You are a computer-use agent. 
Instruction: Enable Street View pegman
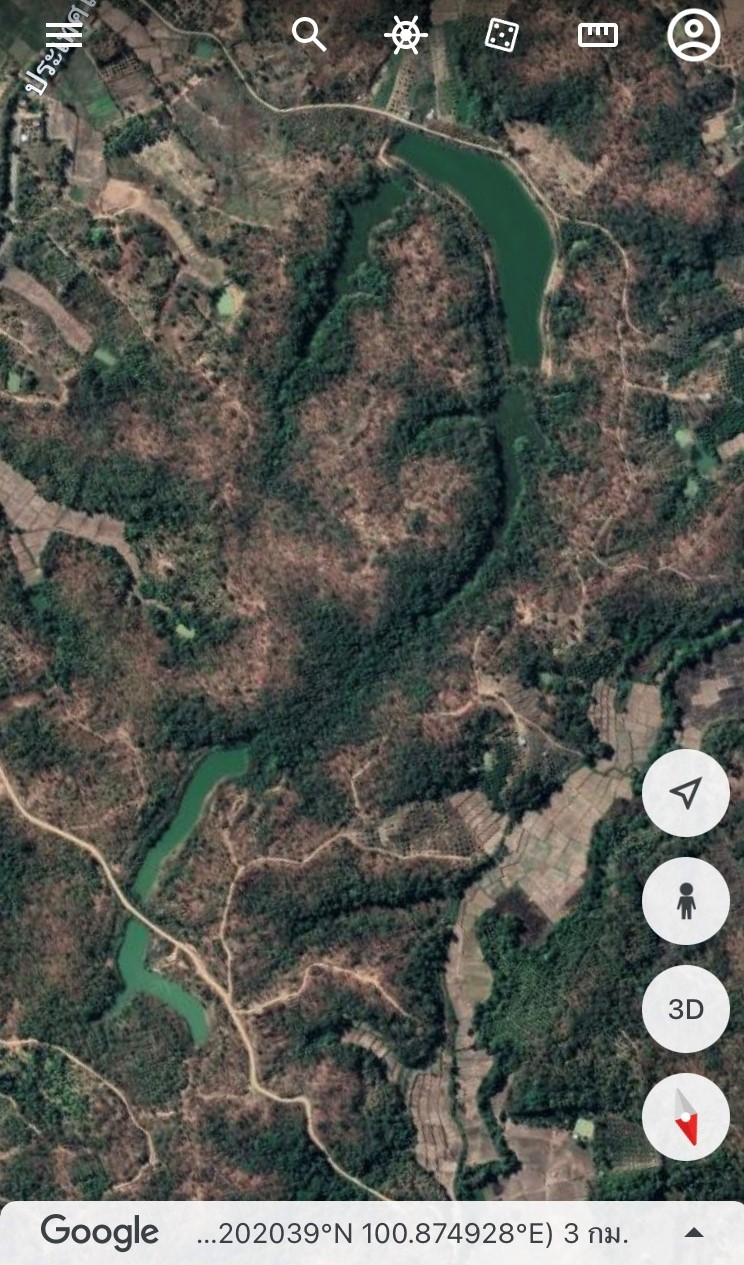click(686, 901)
